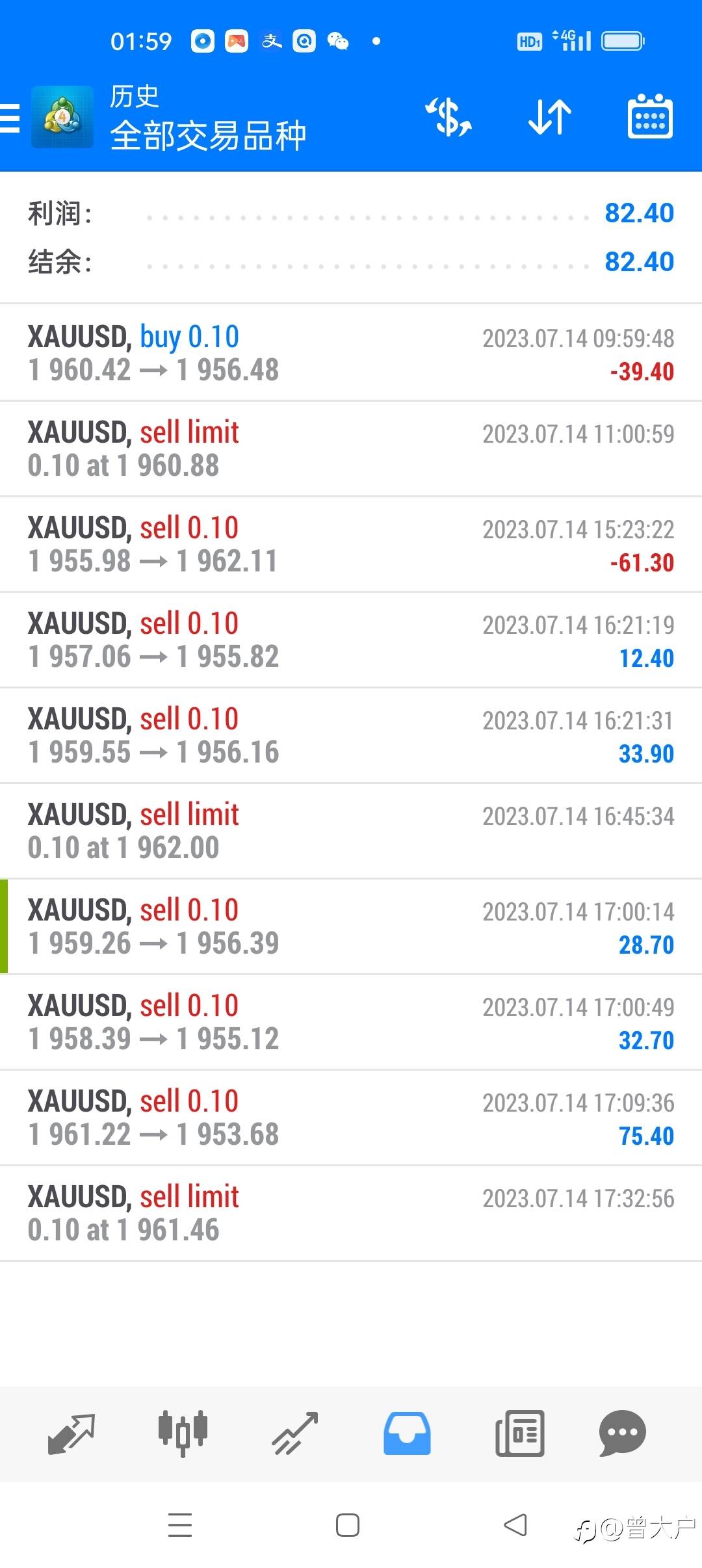Expand the sell limit order at 1960.88
The image size is (702, 1568).
[351, 449]
